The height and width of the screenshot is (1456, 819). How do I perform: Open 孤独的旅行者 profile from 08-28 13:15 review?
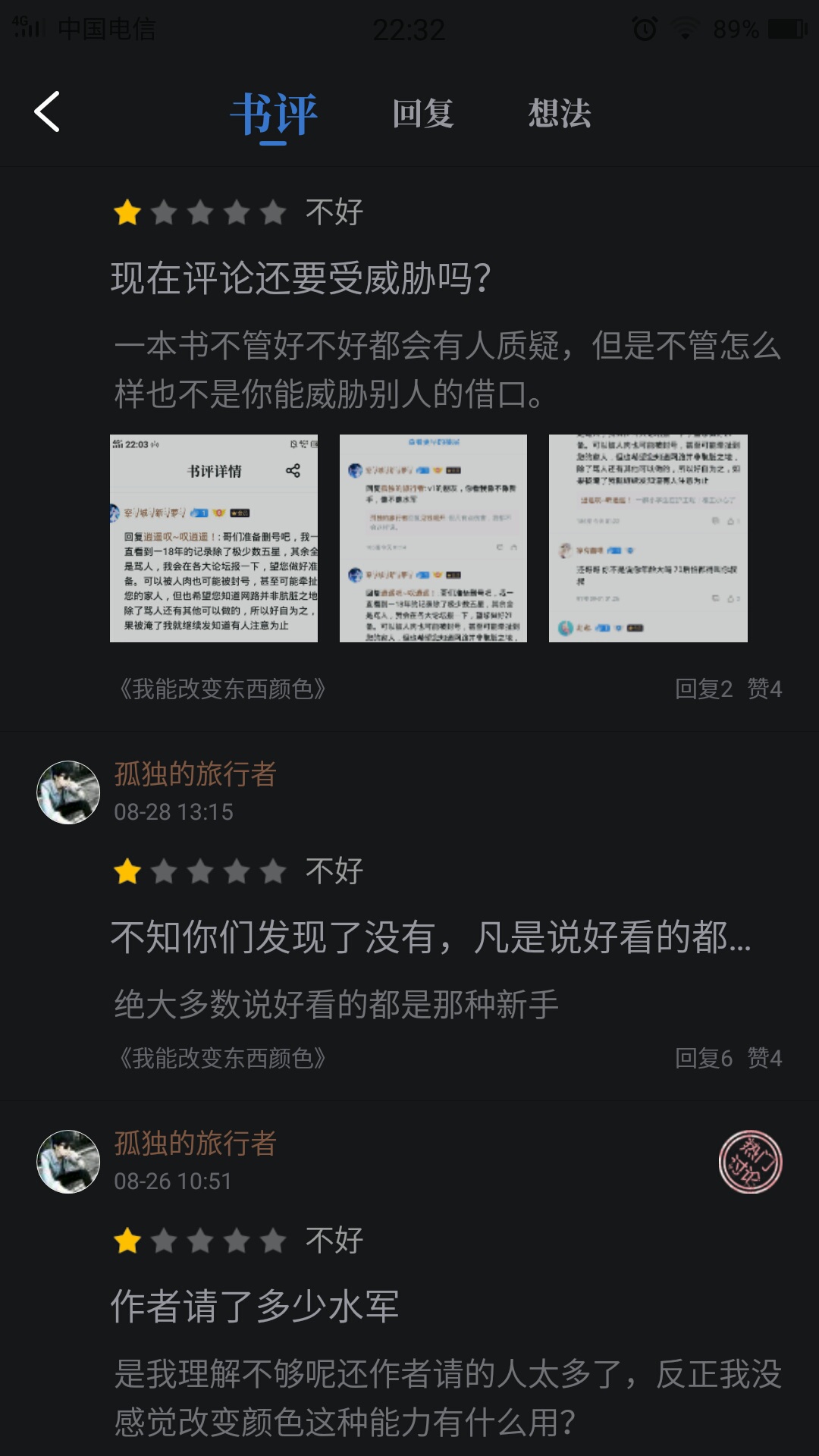195,773
